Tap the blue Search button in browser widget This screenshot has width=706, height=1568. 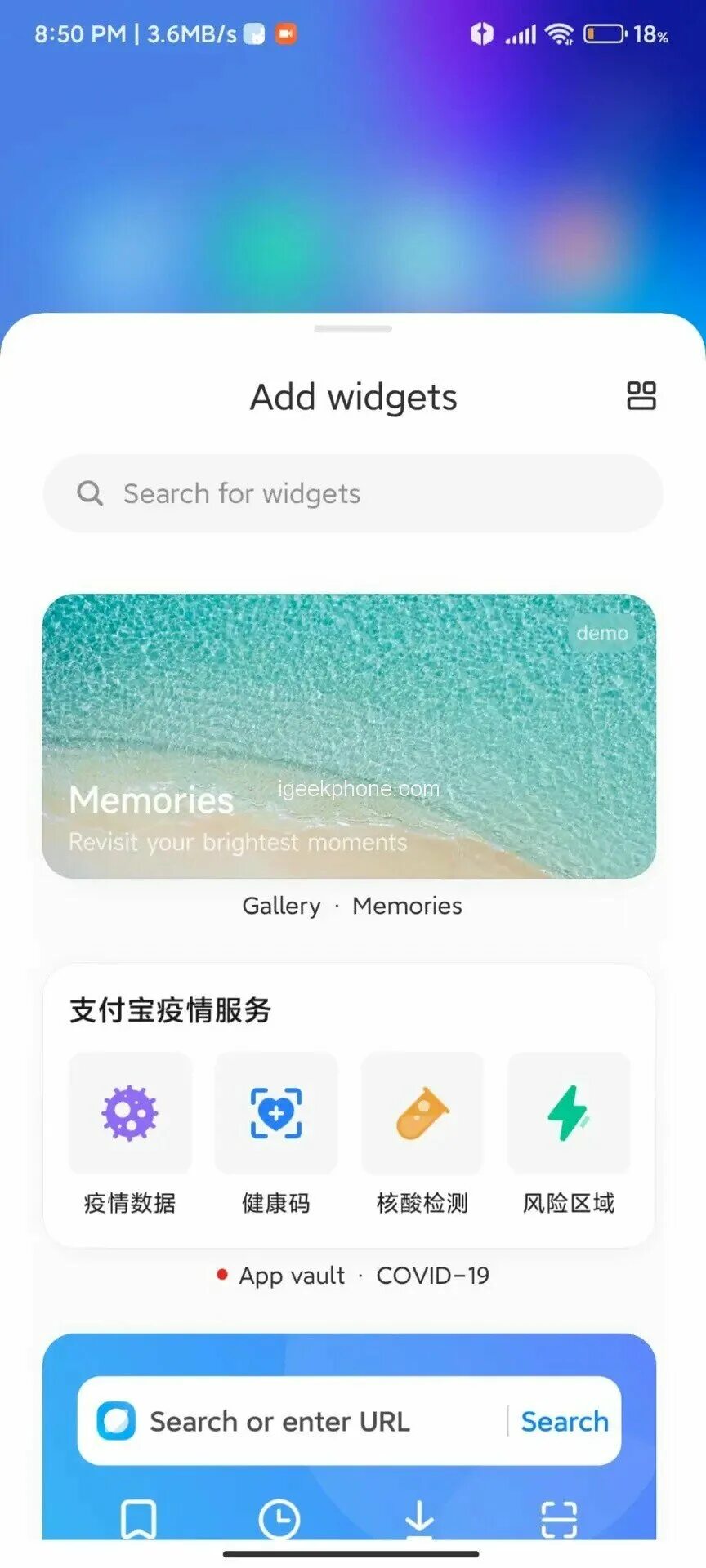coord(565,1422)
